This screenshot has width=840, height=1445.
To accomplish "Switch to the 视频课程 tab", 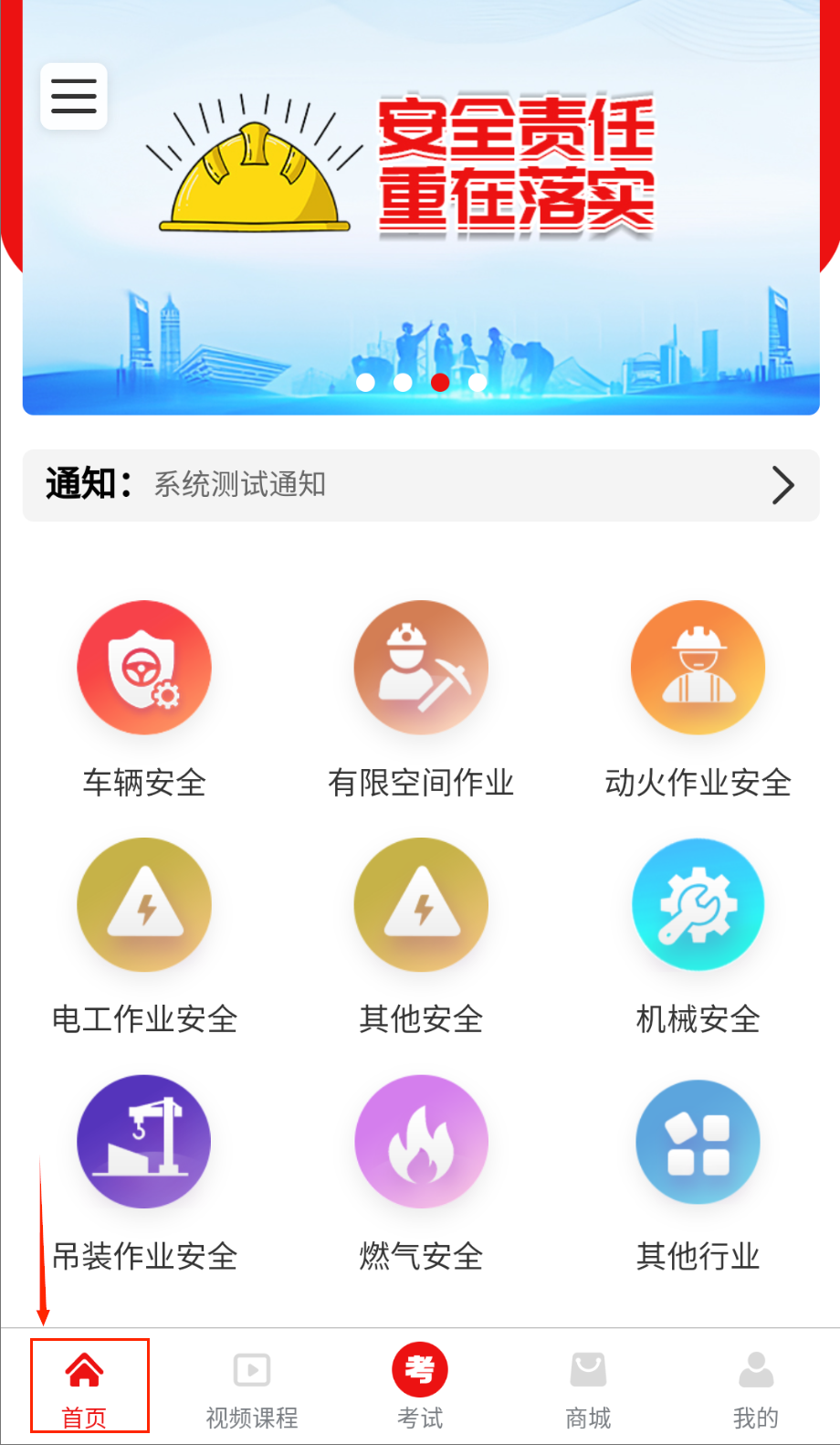I will [x=252, y=1387].
